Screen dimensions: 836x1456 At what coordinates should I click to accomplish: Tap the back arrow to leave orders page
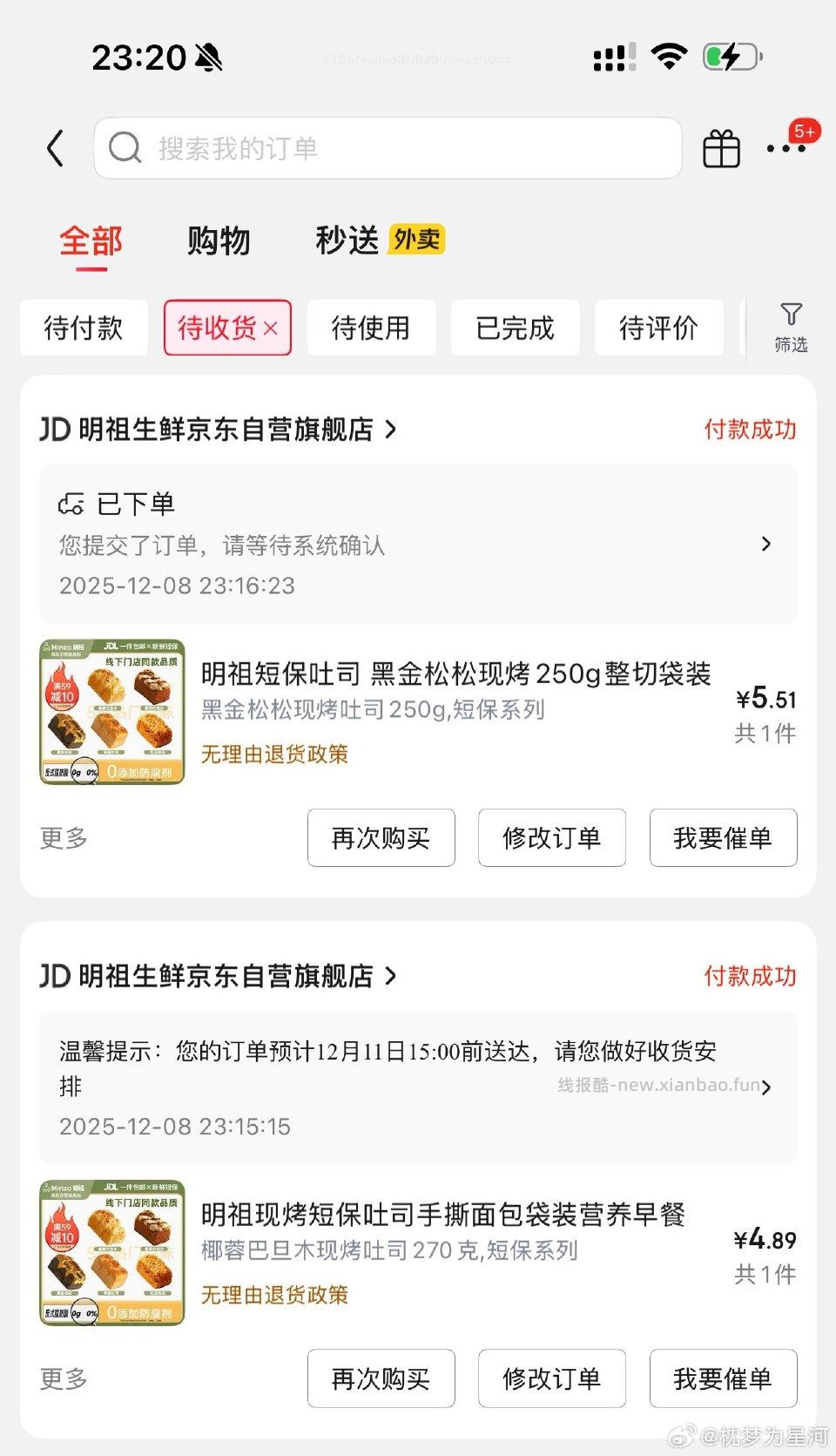click(56, 148)
